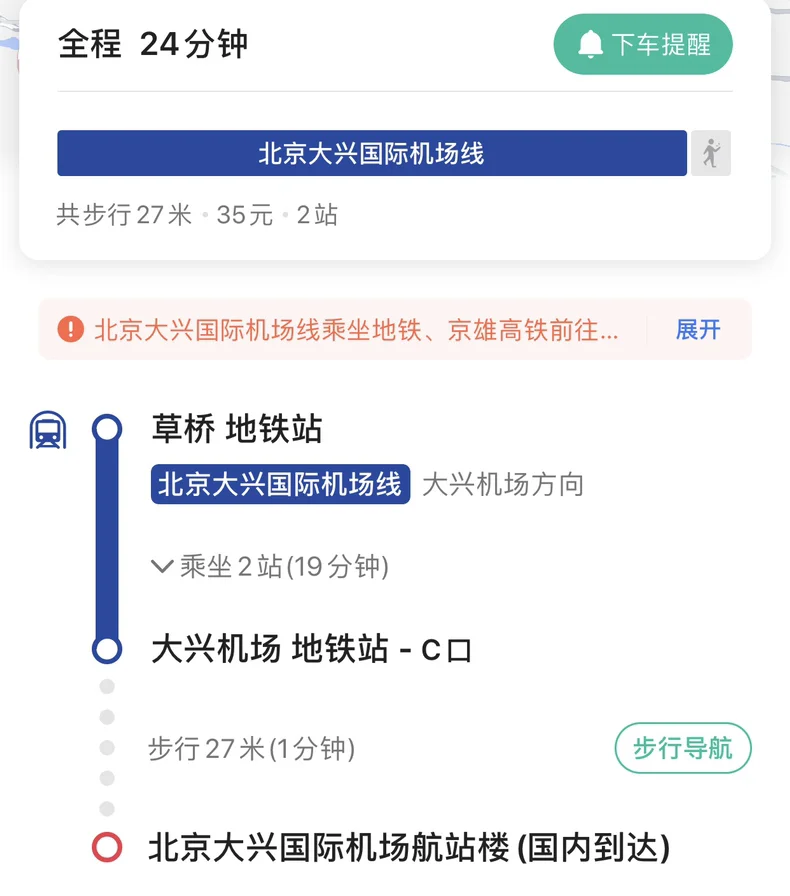Screen dimensions: 790x896
Task: Tap the 下车提醒 reminder button
Action: (x=643, y=44)
